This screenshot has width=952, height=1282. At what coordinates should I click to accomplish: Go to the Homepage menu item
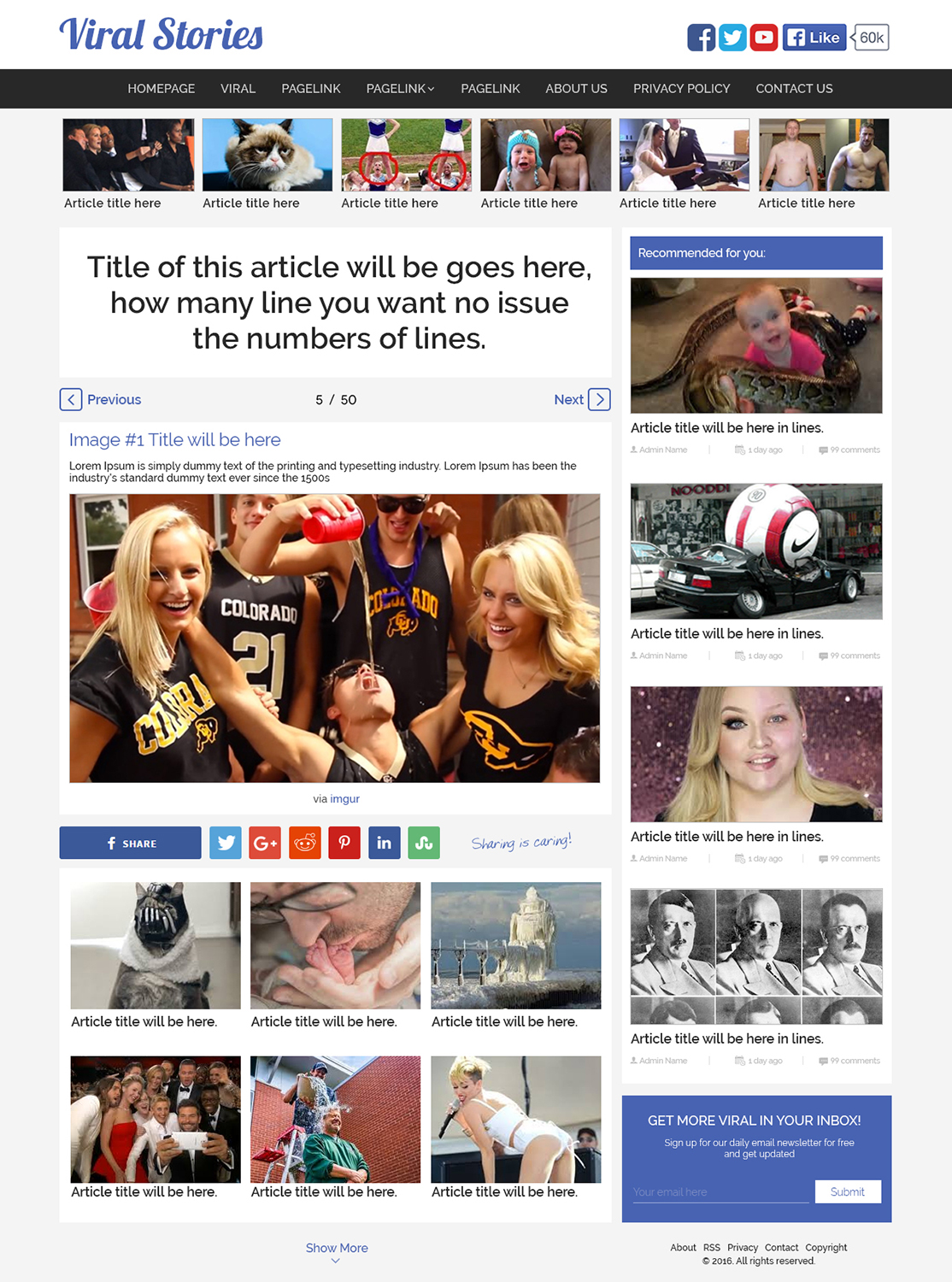[162, 89]
